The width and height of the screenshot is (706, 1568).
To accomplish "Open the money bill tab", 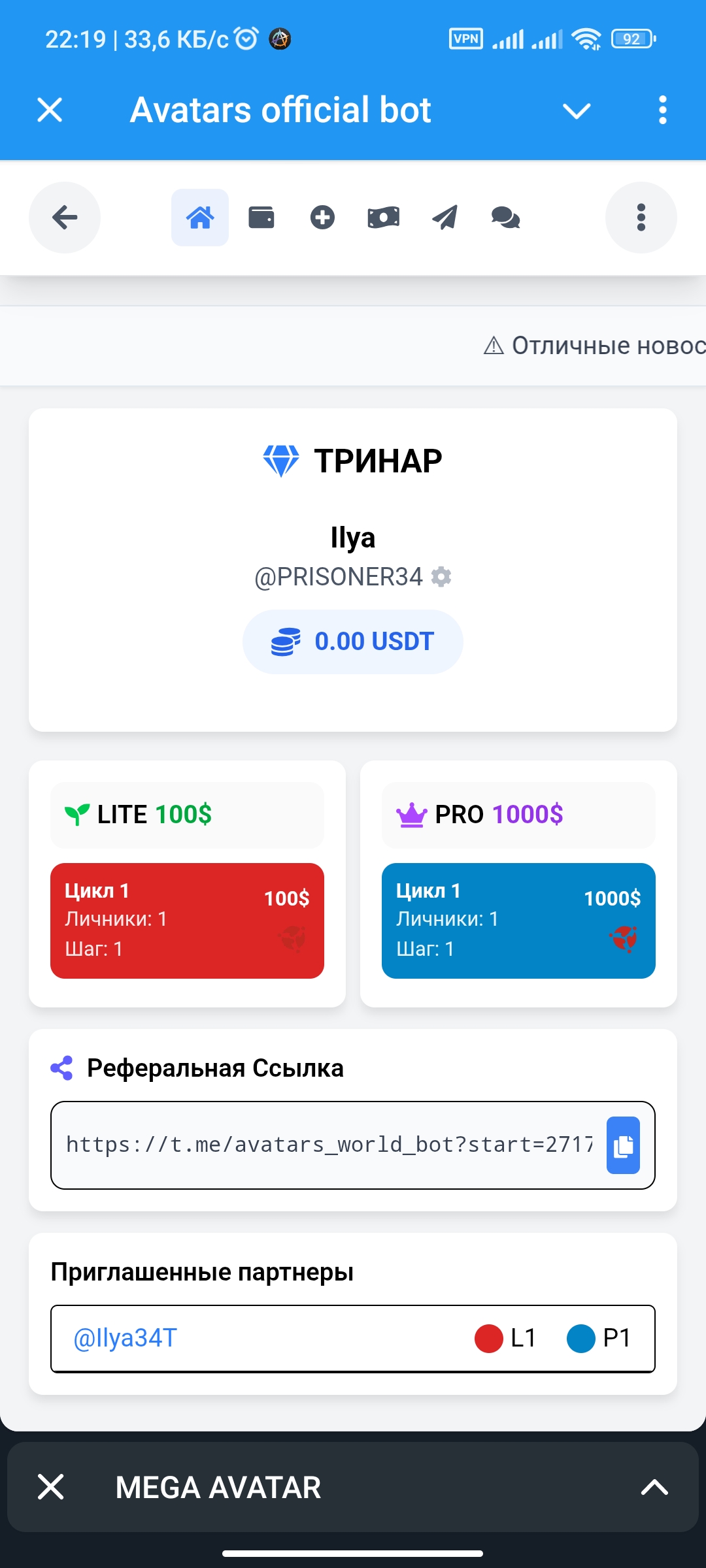I will [384, 218].
